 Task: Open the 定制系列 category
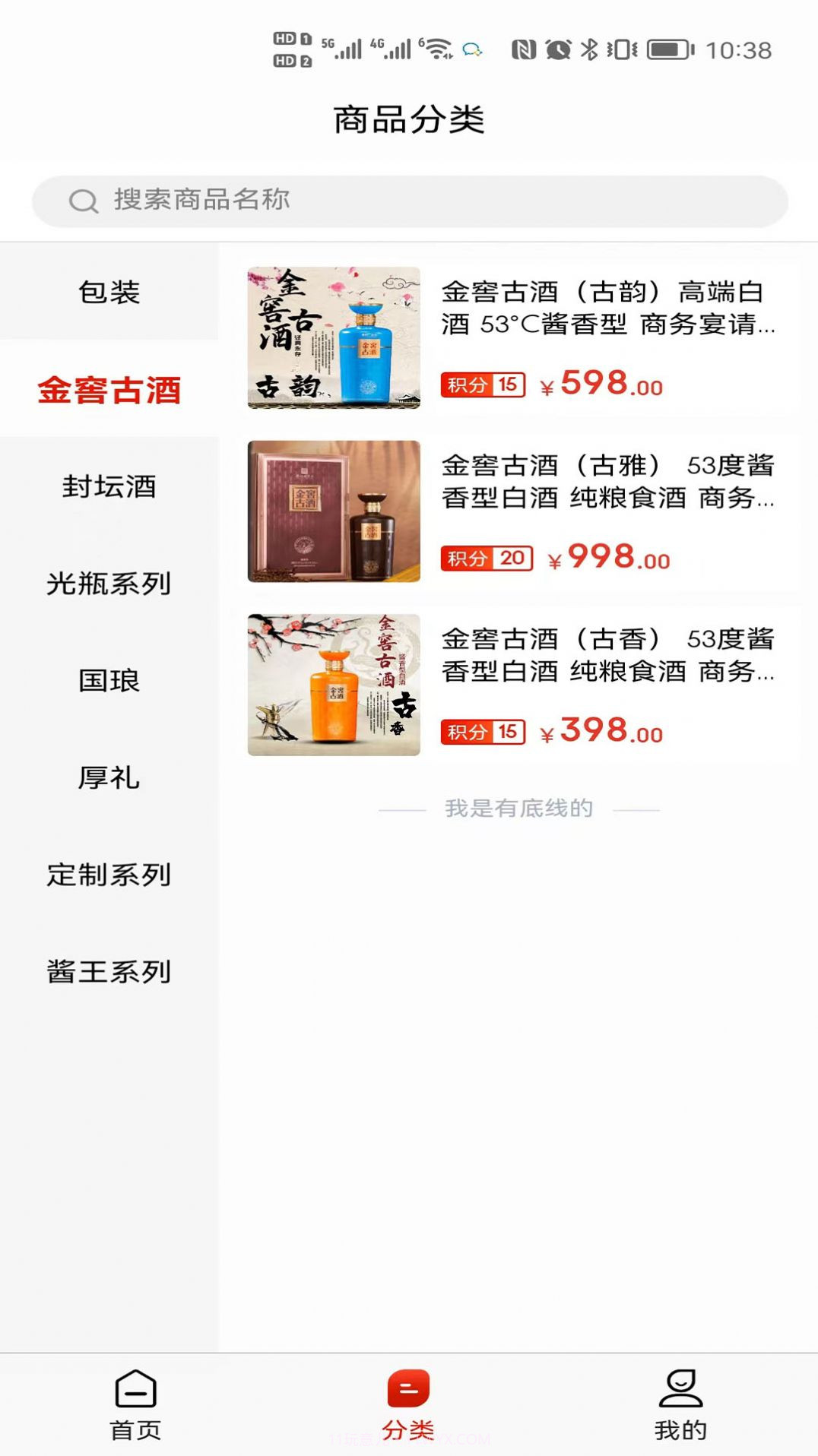(x=109, y=875)
